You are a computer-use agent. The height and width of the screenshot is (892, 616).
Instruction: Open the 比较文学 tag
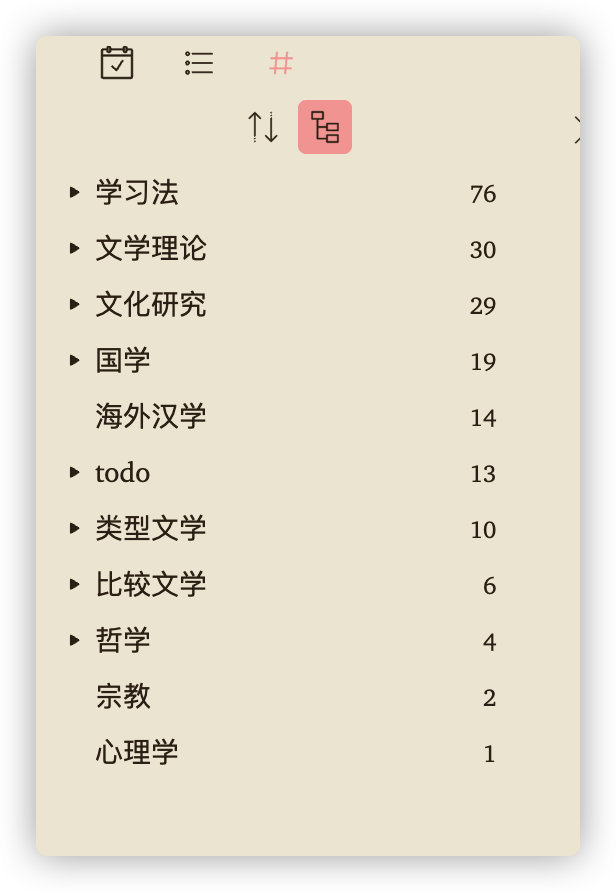151,584
